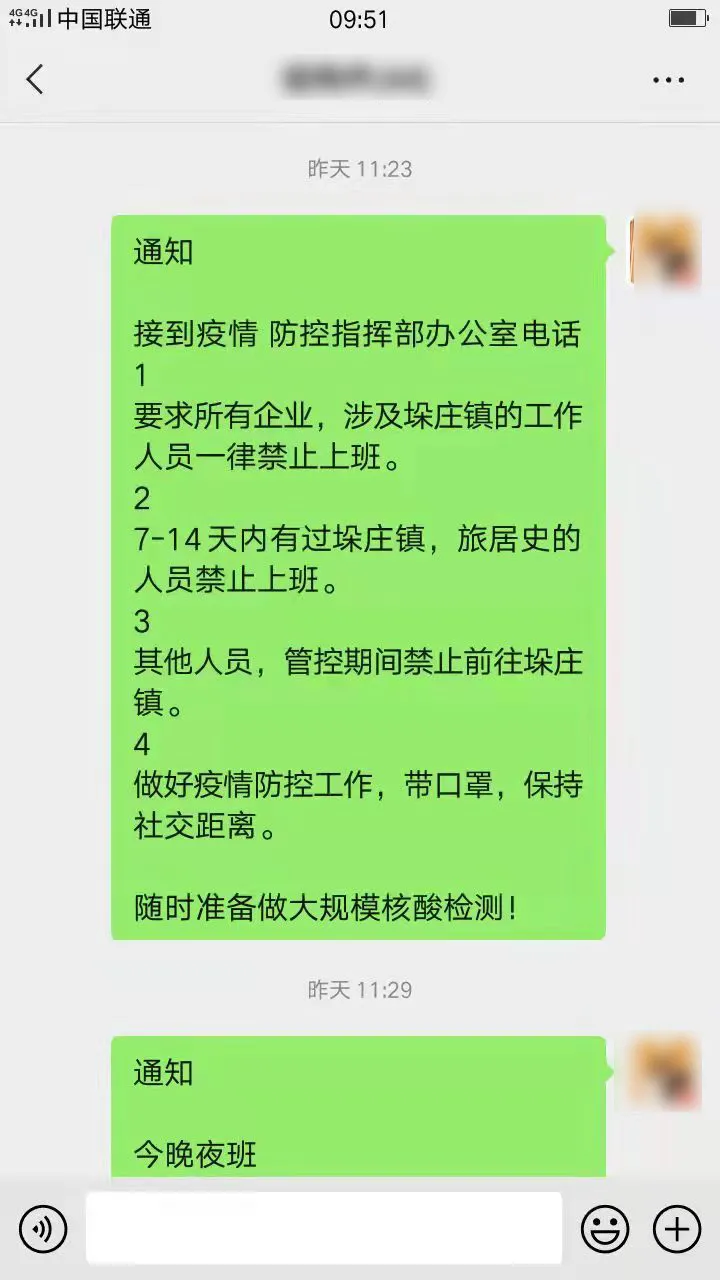
Task: Open the chat's three-dot options menu
Action: tap(668, 80)
